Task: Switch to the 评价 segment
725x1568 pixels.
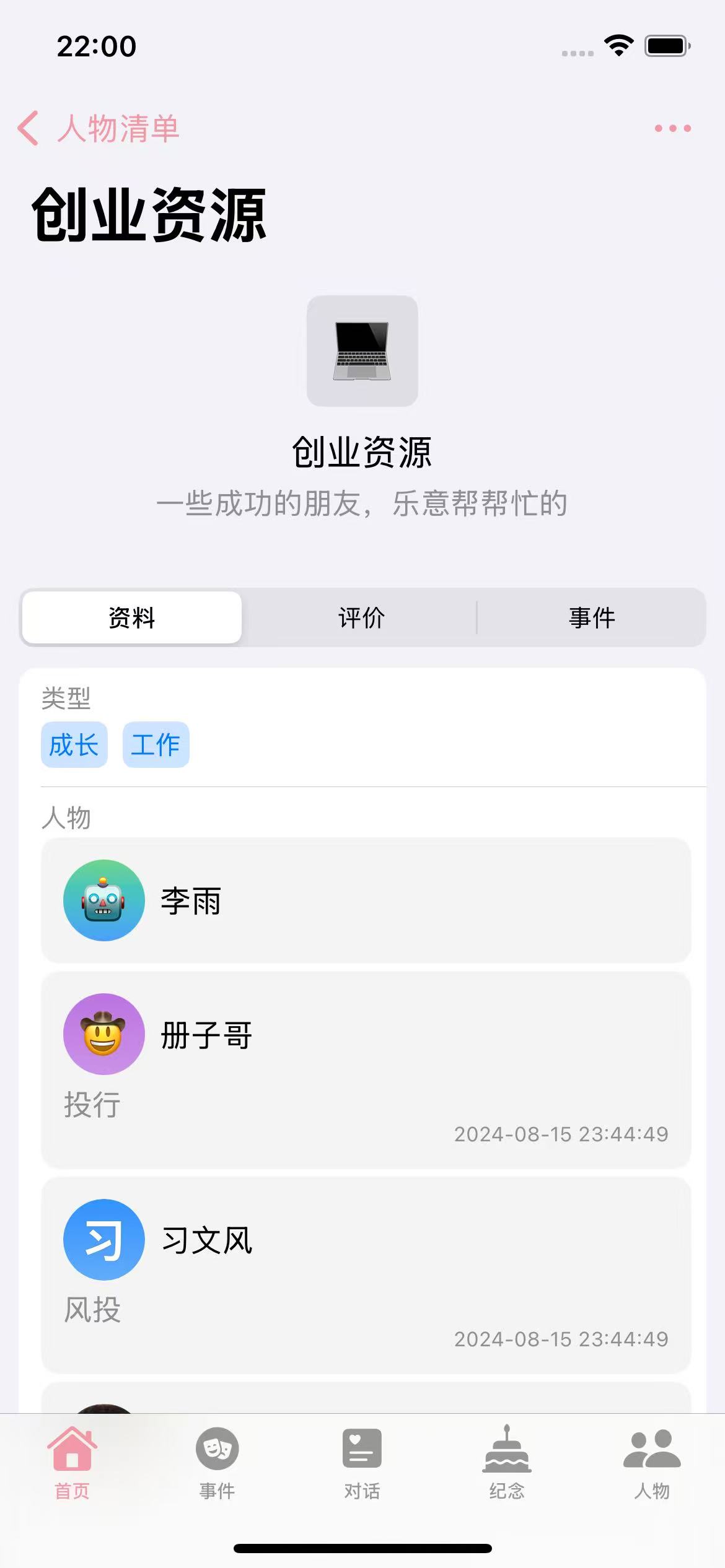Action: pyautogui.click(x=362, y=617)
